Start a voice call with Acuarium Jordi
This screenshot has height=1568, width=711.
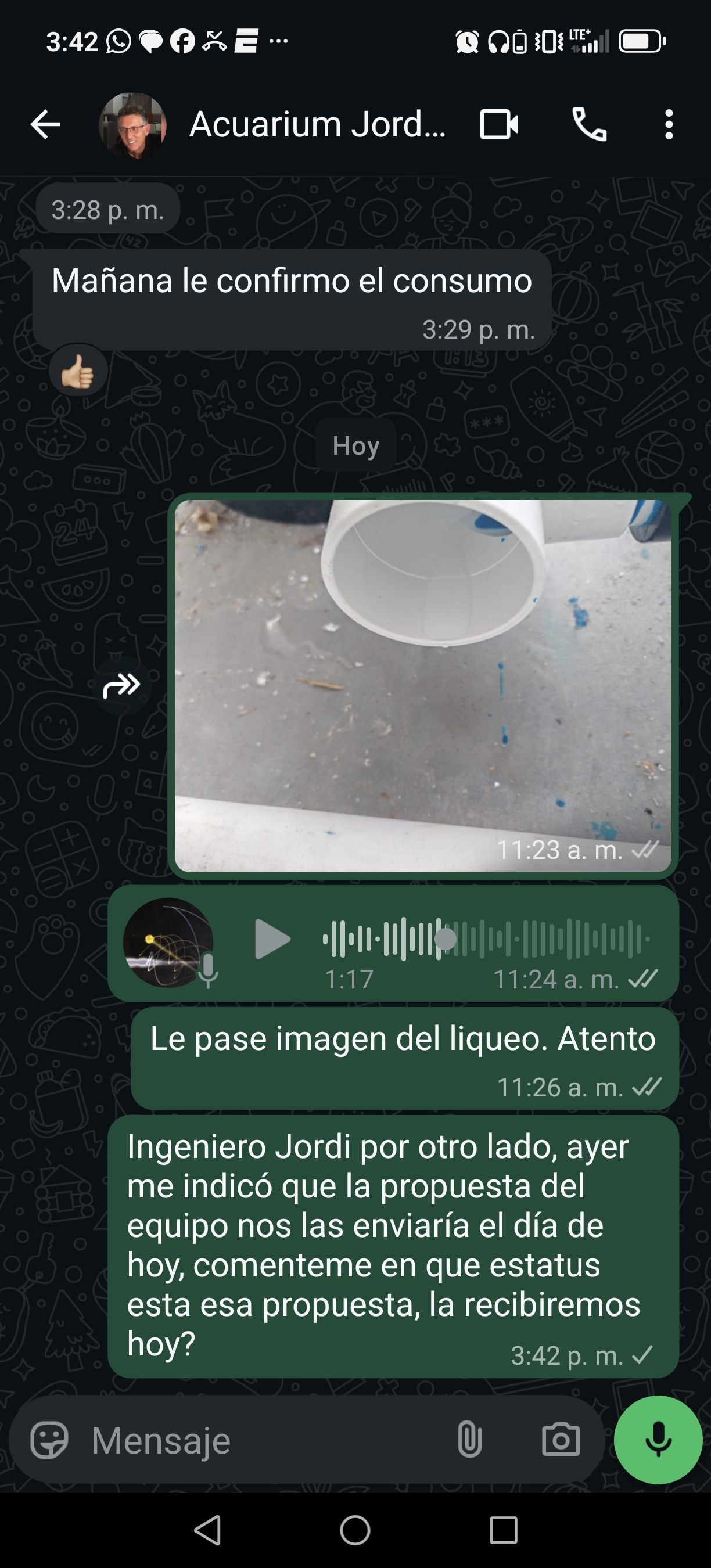(x=589, y=125)
